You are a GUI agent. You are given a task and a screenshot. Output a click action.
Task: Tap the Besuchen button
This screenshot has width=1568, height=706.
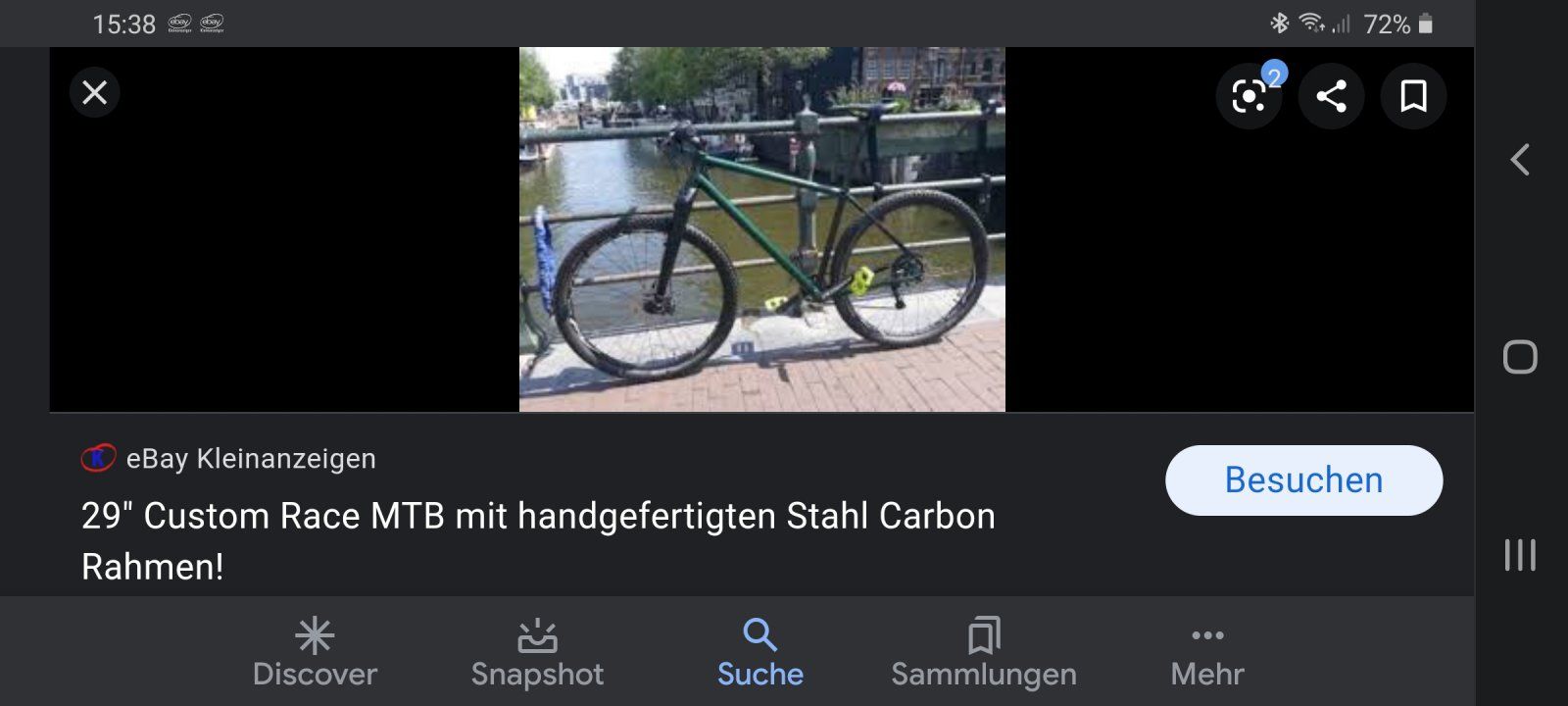coord(1303,480)
